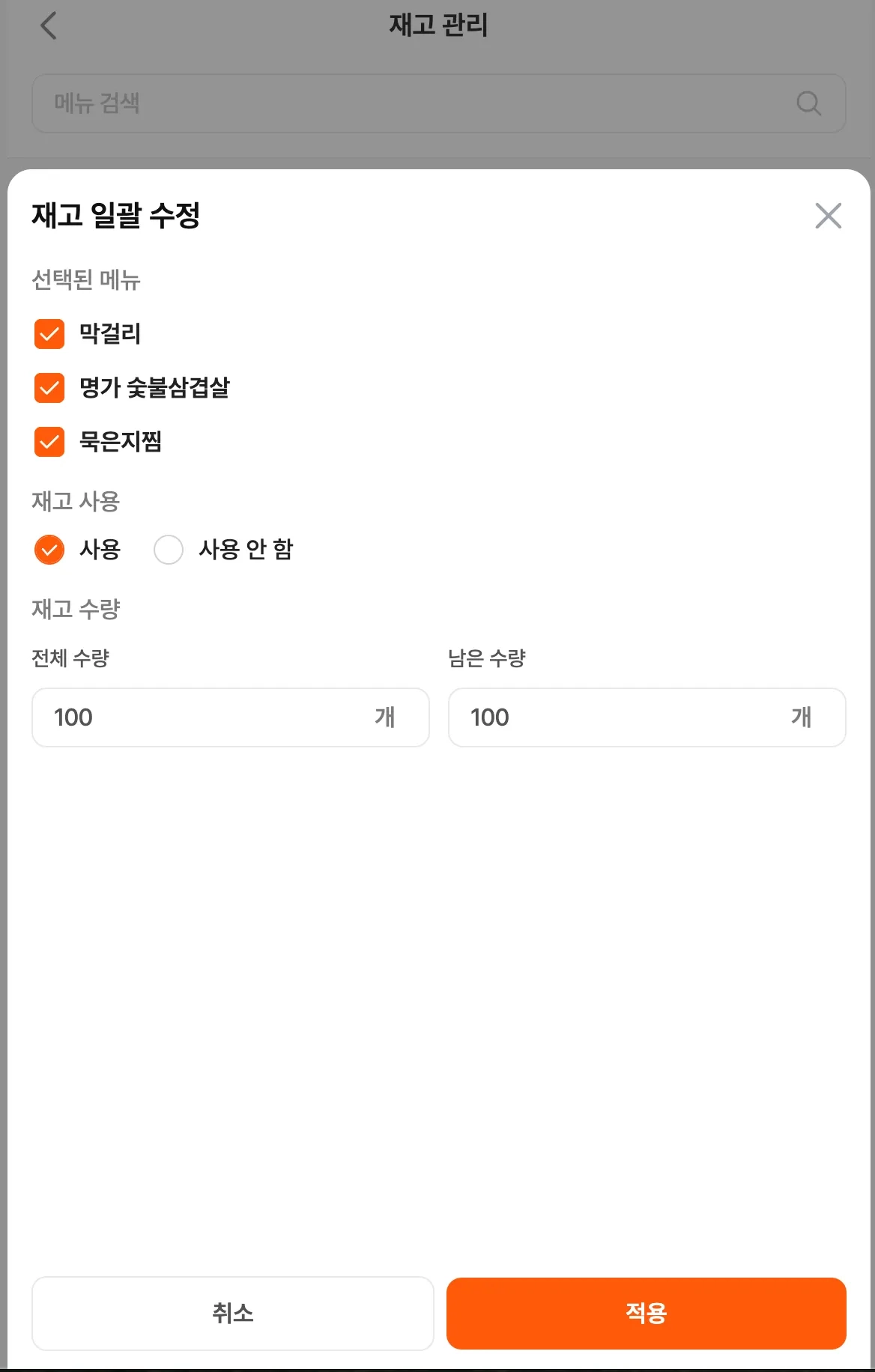Uncheck the 막걸리 menu item
The height and width of the screenshot is (1372, 875).
[x=49, y=334]
